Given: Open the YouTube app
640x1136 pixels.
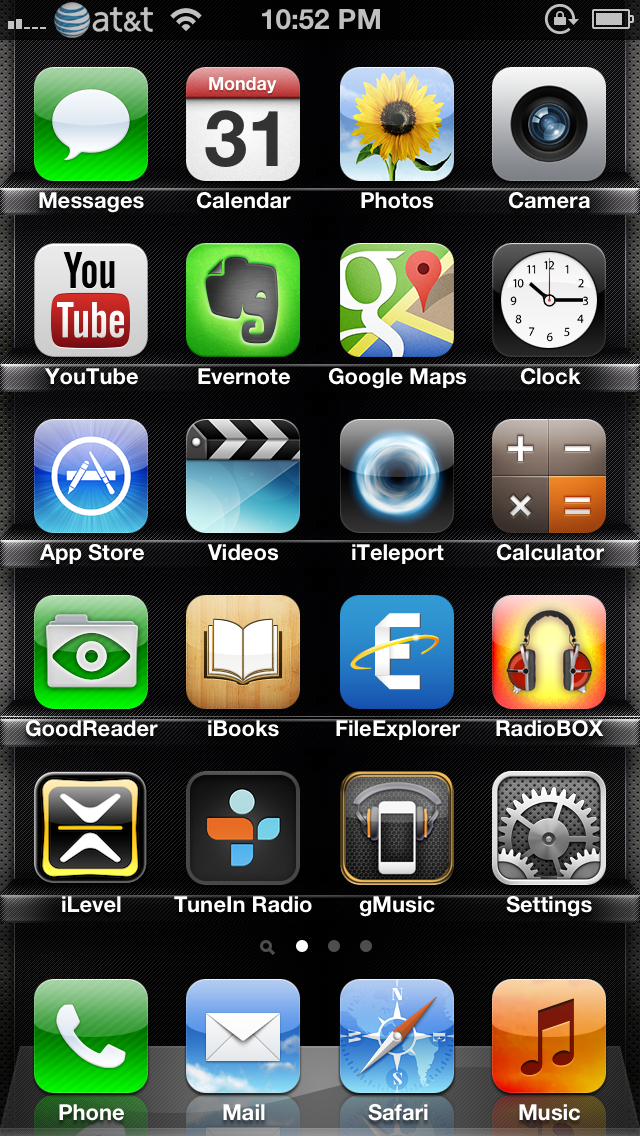Looking at the screenshot, I should (x=91, y=300).
